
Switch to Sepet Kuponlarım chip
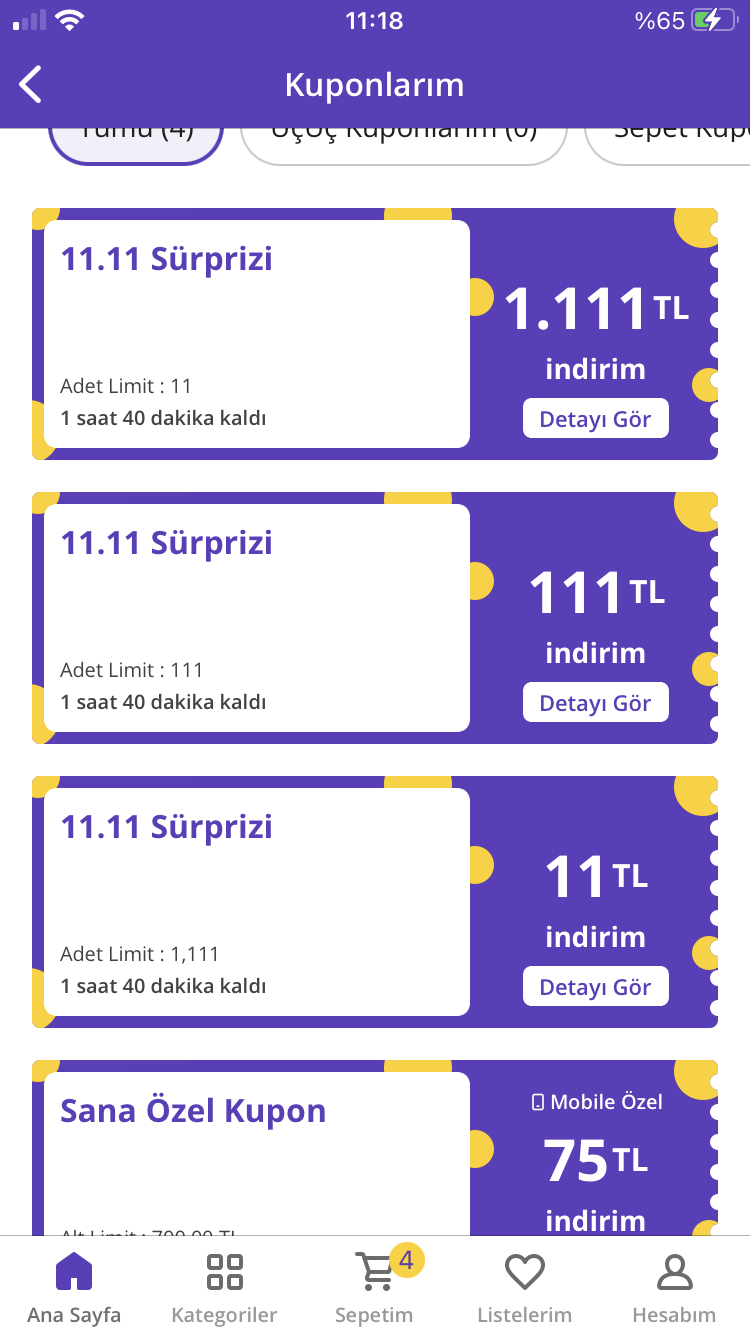670,145
